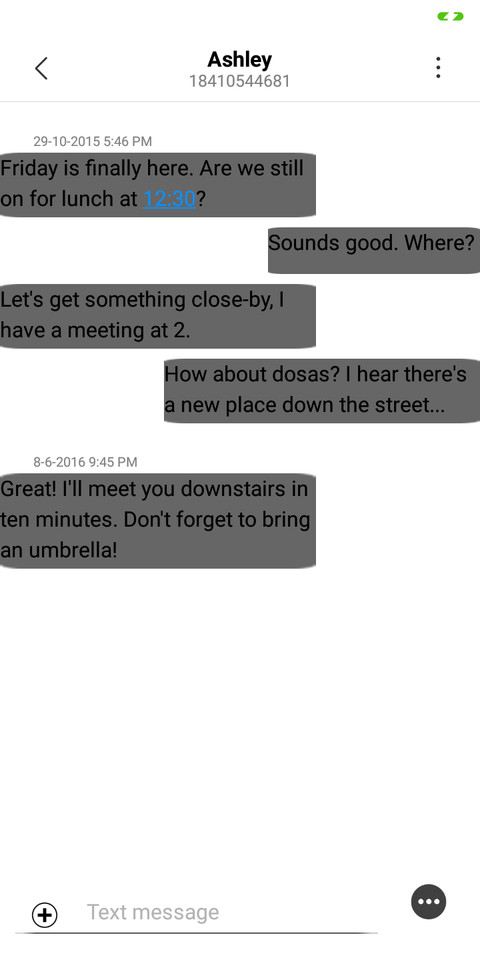480x960 pixels.
Task: Add an attachment with the plus icon
Action: tap(45, 915)
